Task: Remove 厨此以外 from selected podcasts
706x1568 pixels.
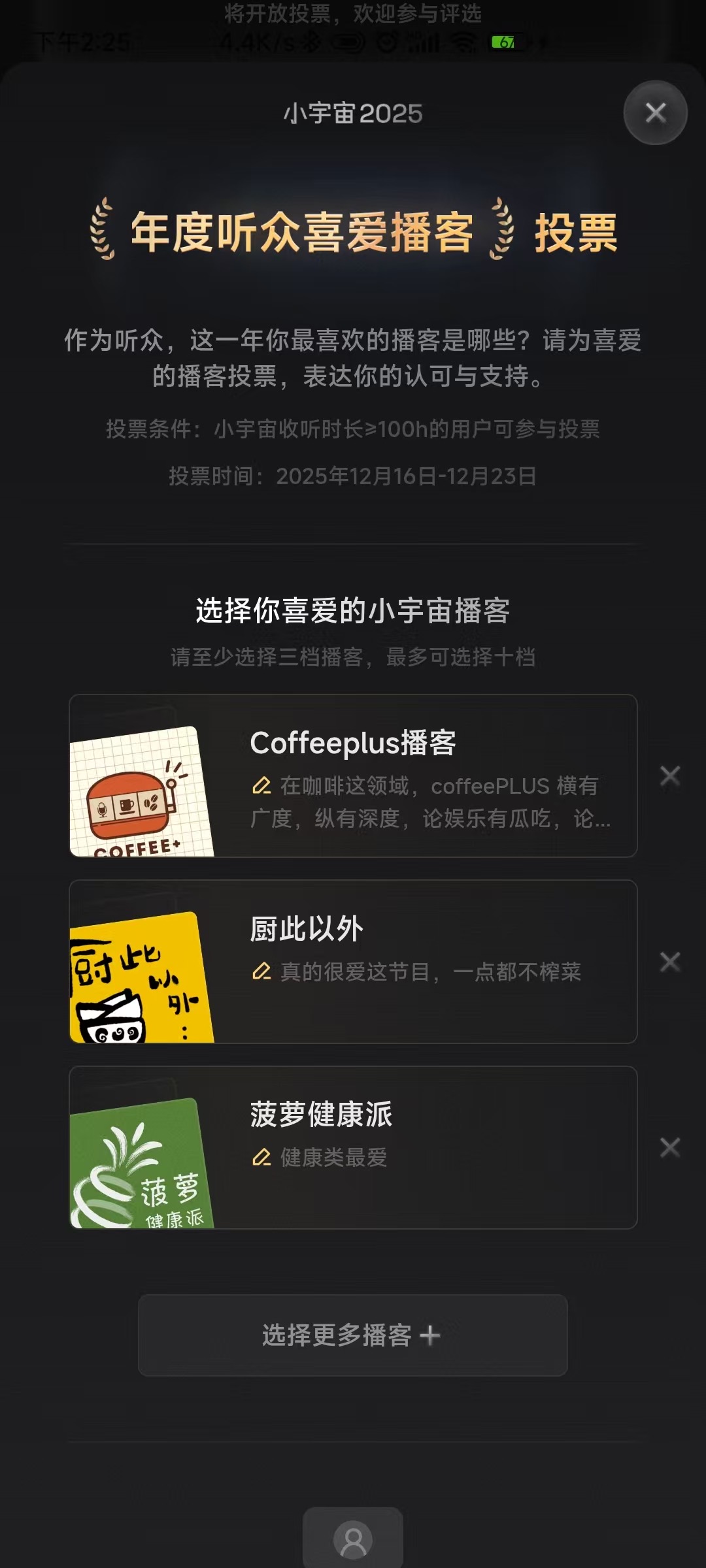Action: 670,962
